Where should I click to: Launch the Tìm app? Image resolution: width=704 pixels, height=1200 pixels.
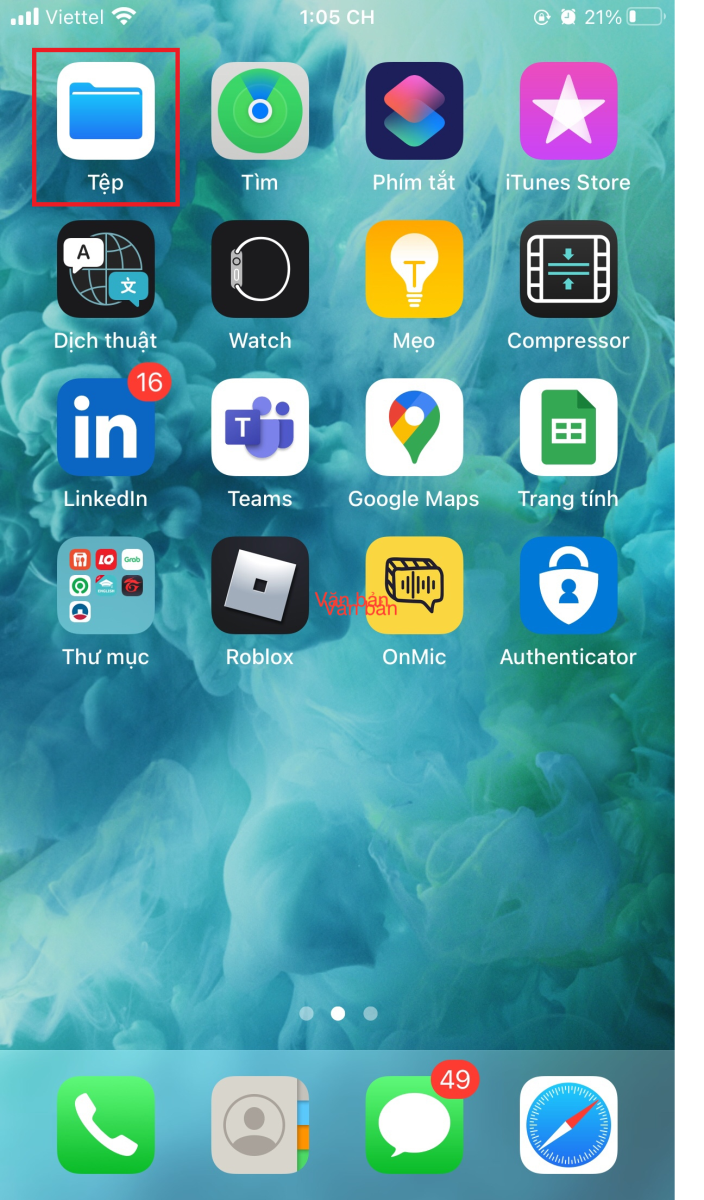[x=260, y=111]
